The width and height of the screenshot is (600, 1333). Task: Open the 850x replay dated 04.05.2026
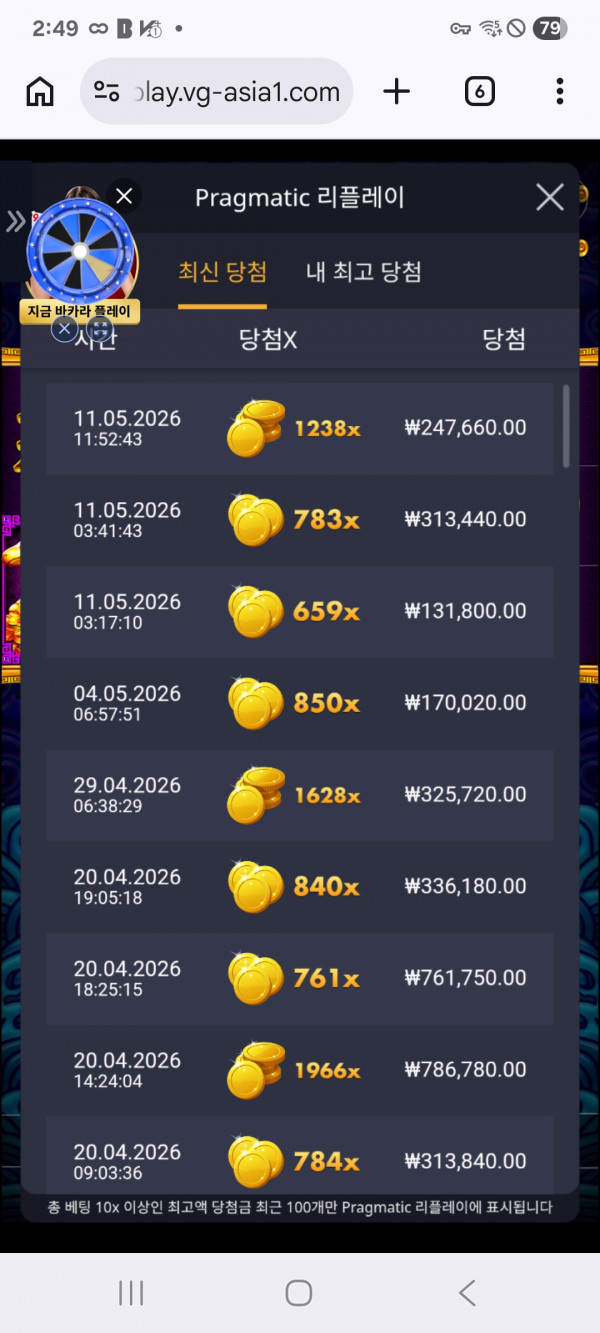tap(300, 704)
